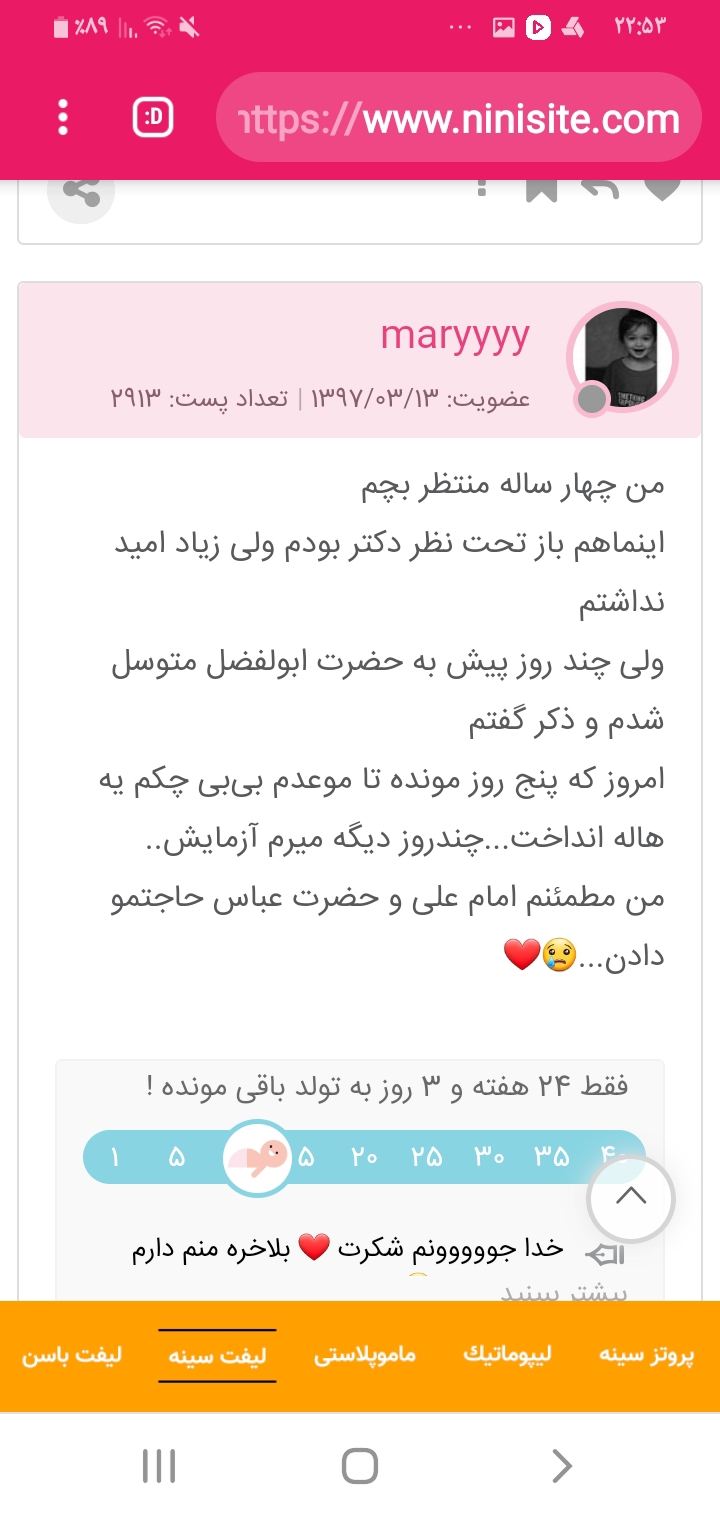
Task: Select the ماموپلاستی ad link
Action: [365, 1356]
